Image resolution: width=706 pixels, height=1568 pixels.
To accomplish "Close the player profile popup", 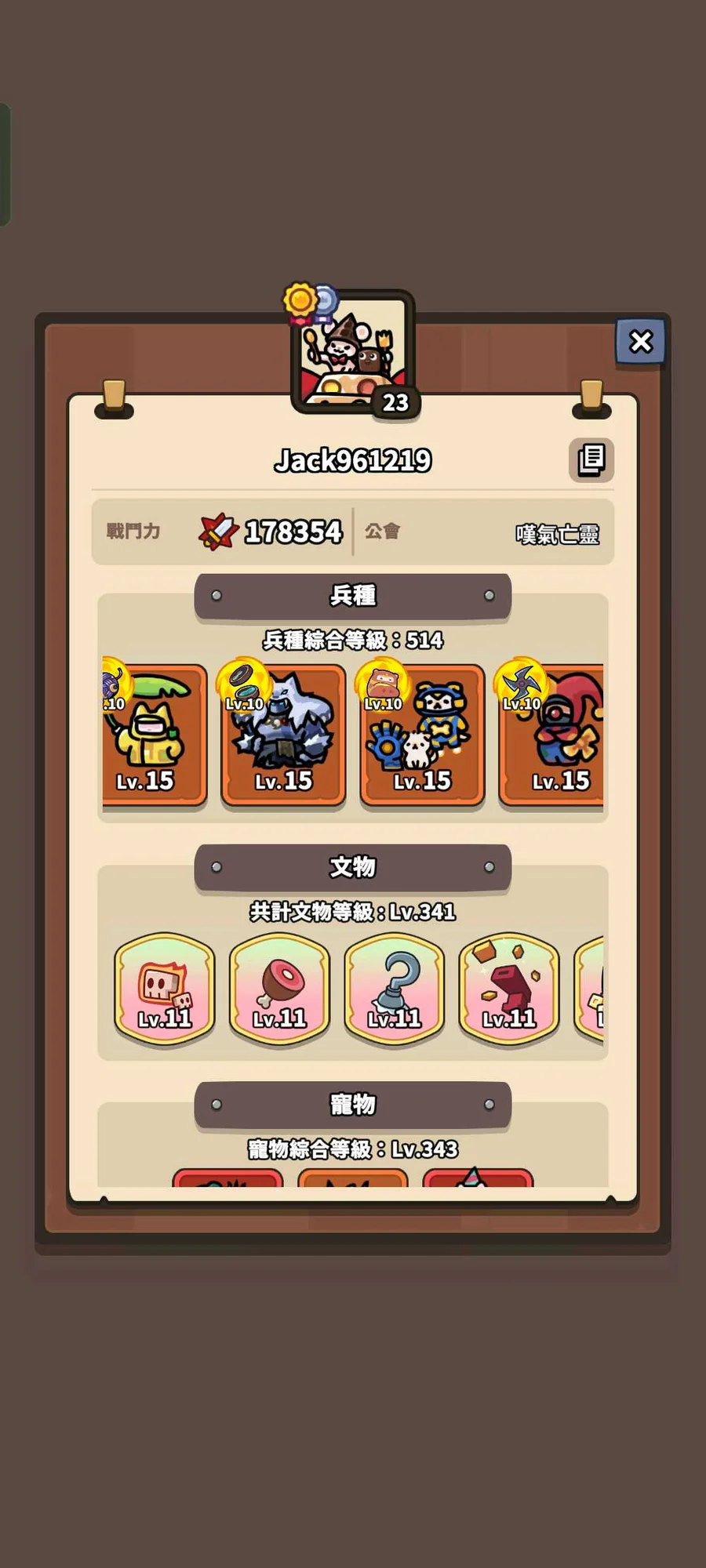I will pos(641,342).
